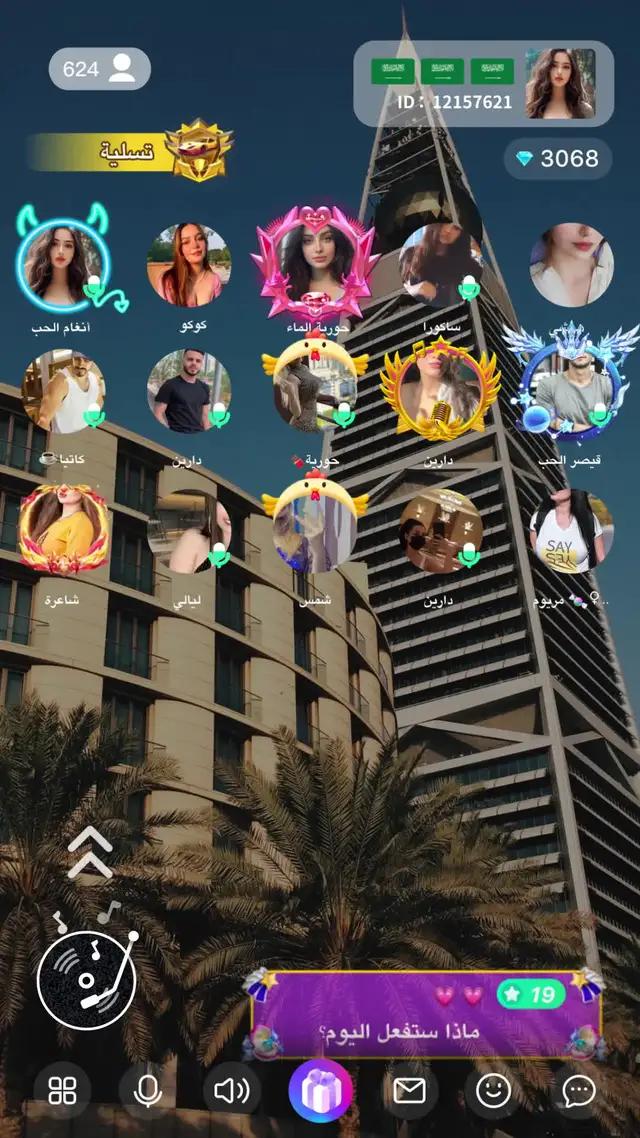The image size is (640, 1138).
Task: Toggle the microphone in the bottom bar
Action: (x=147, y=1090)
